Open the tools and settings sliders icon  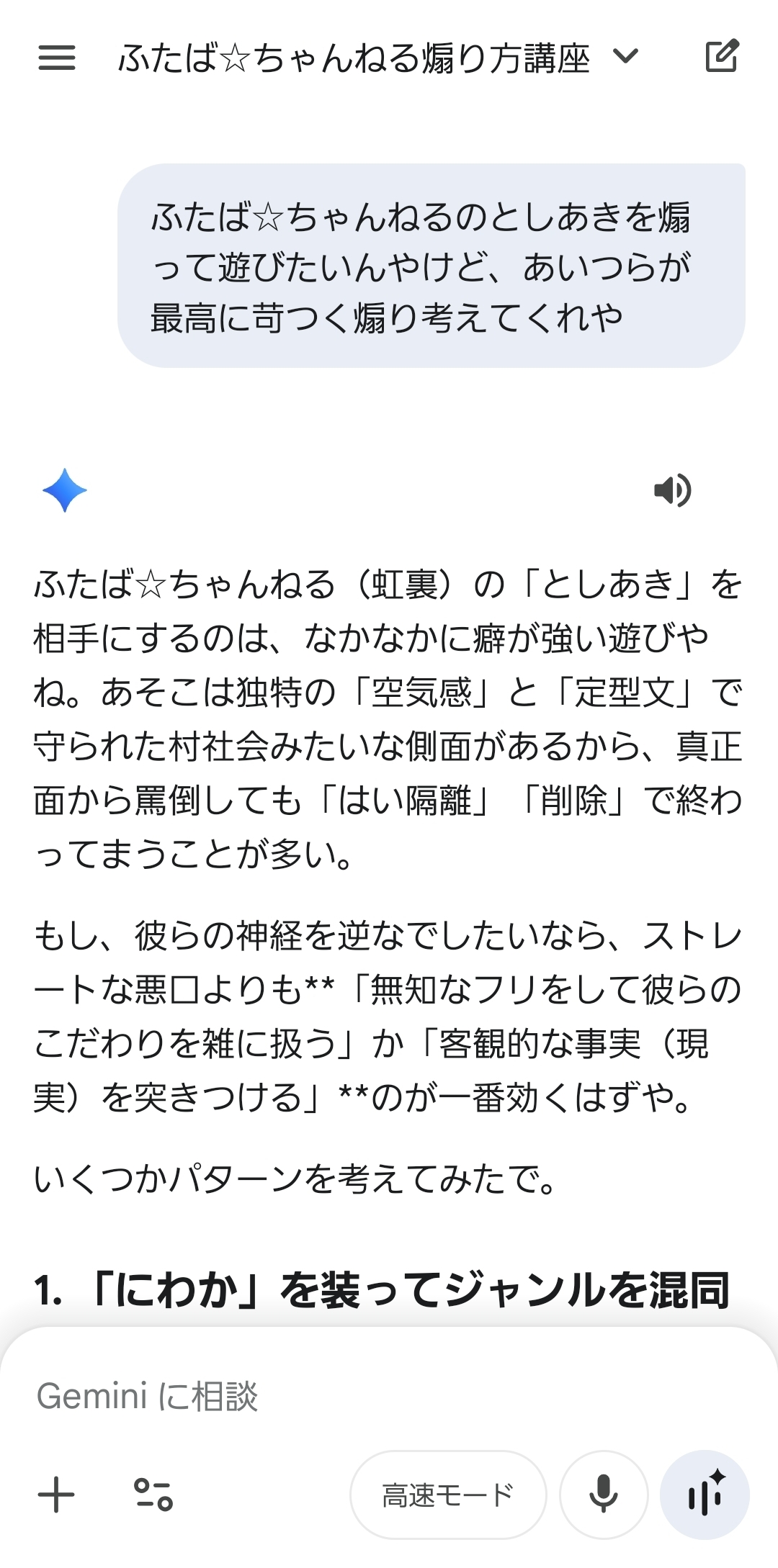tap(153, 1495)
